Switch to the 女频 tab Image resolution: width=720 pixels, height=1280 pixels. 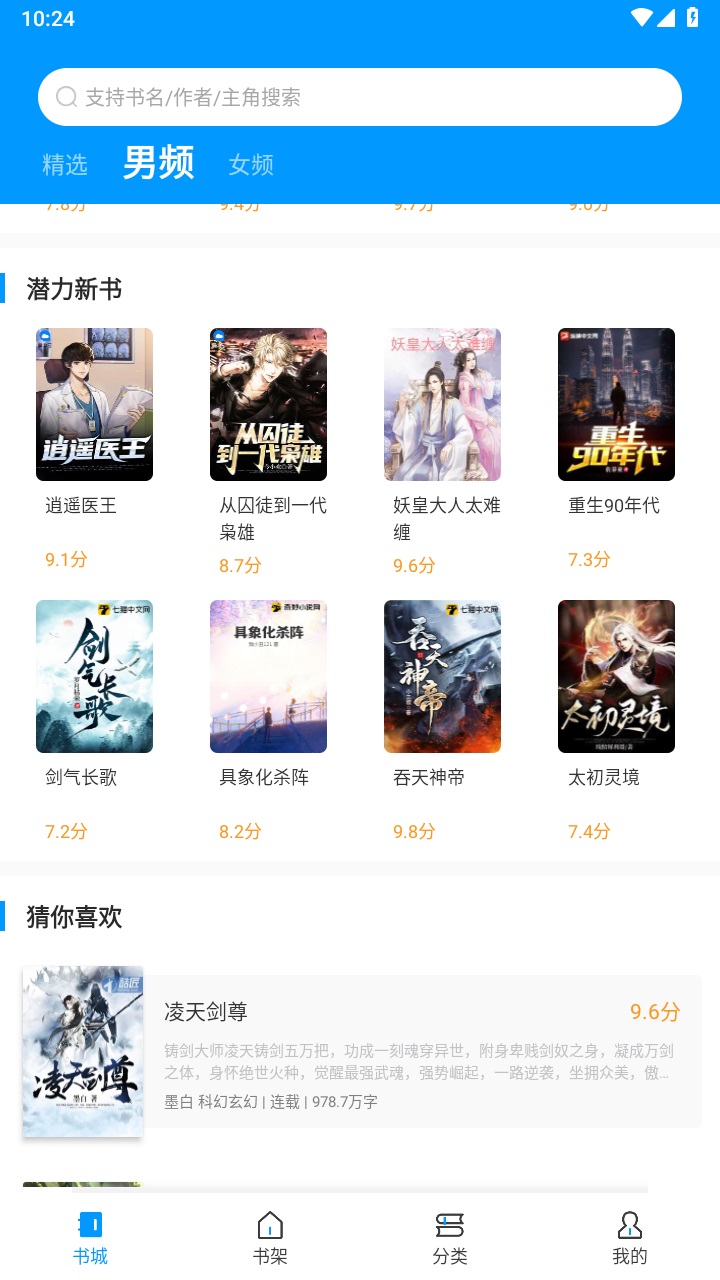(x=249, y=165)
